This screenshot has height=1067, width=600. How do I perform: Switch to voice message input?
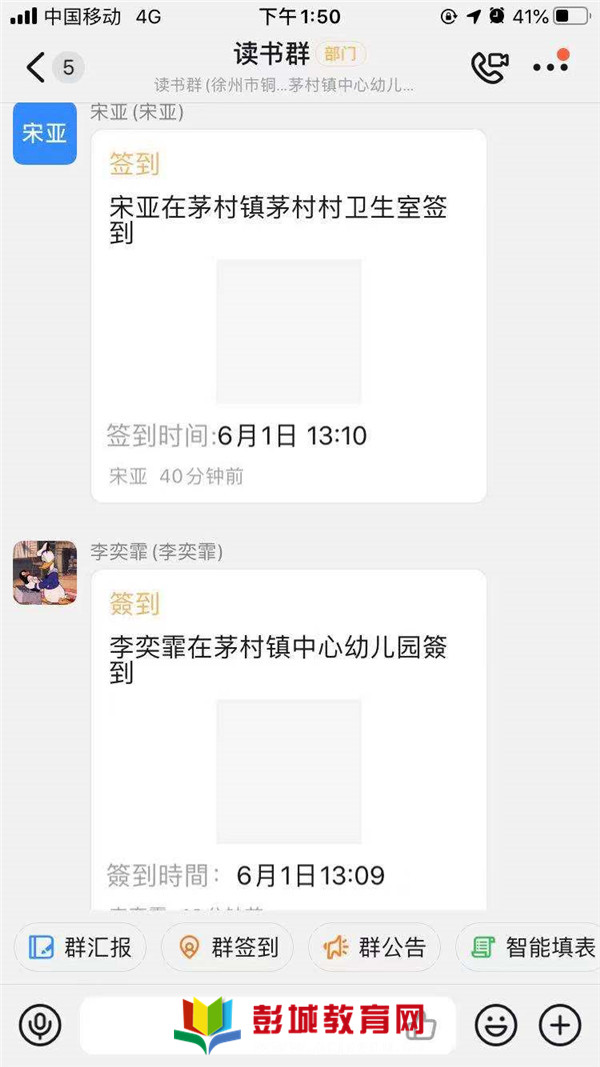point(40,1024)
